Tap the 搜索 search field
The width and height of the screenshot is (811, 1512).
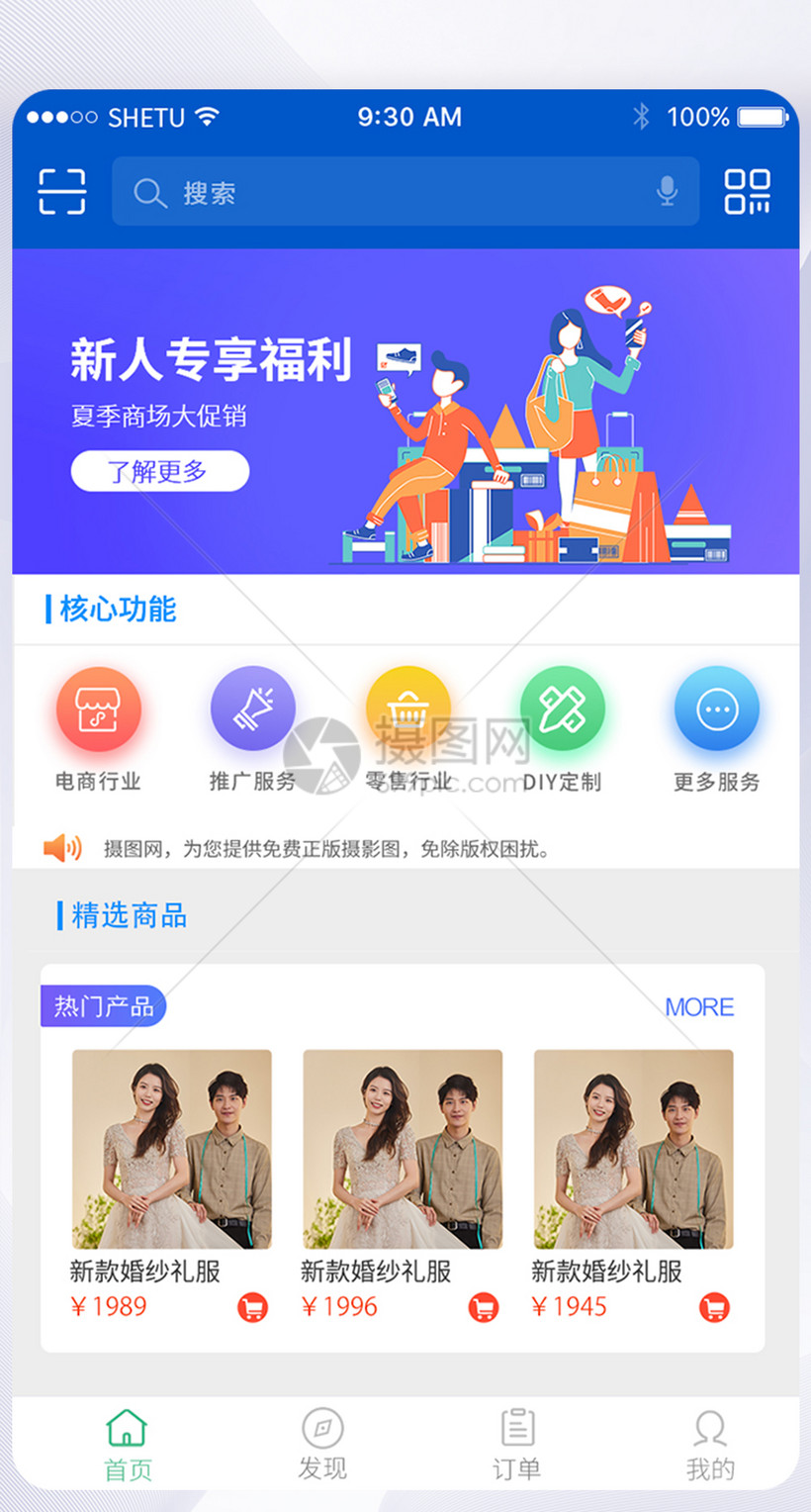click(x=396, y=193)
